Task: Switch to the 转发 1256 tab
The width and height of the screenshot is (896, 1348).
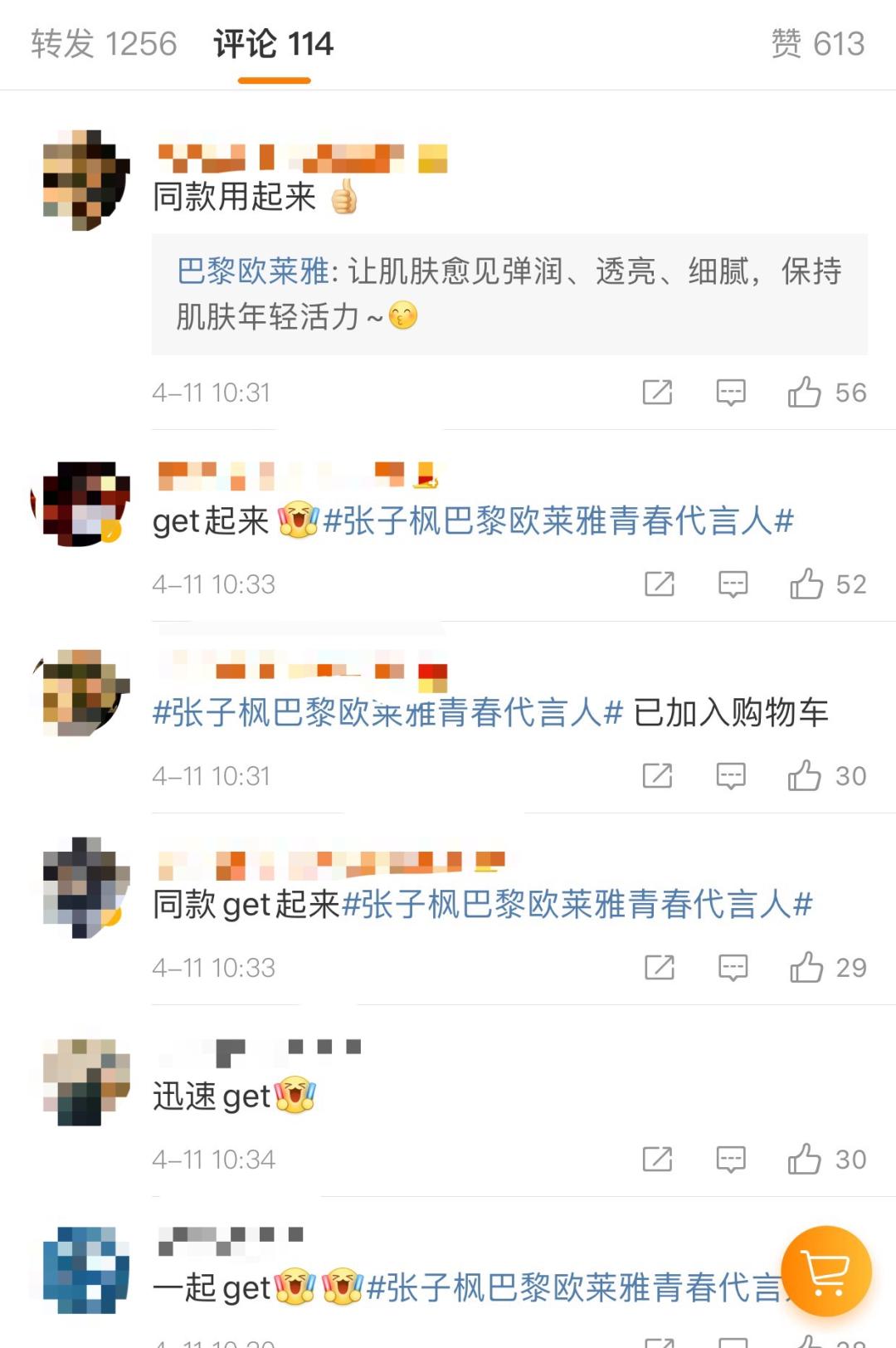Action: (104, 45)
